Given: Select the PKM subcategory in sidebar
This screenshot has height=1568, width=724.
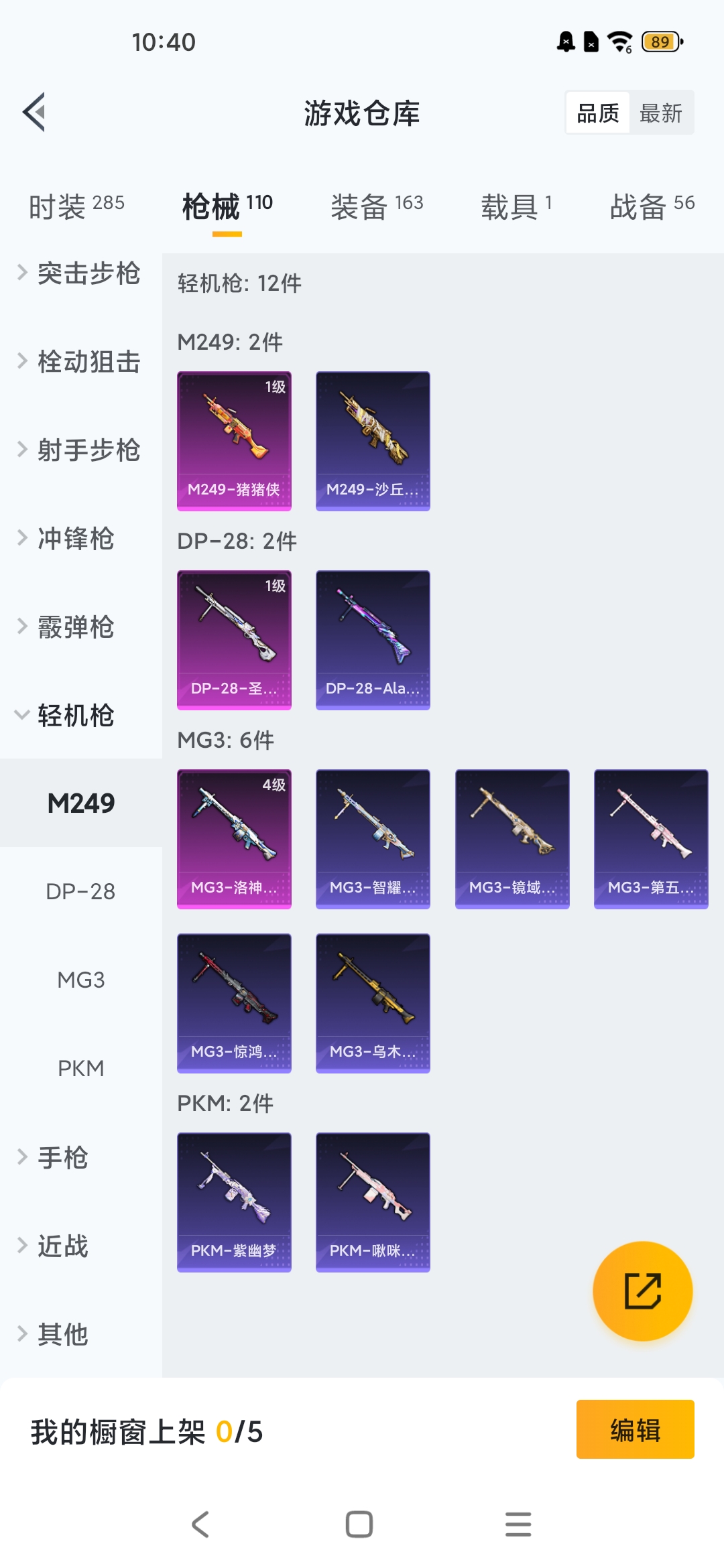Looking at the screenshot, I should tap(80, 1068).
